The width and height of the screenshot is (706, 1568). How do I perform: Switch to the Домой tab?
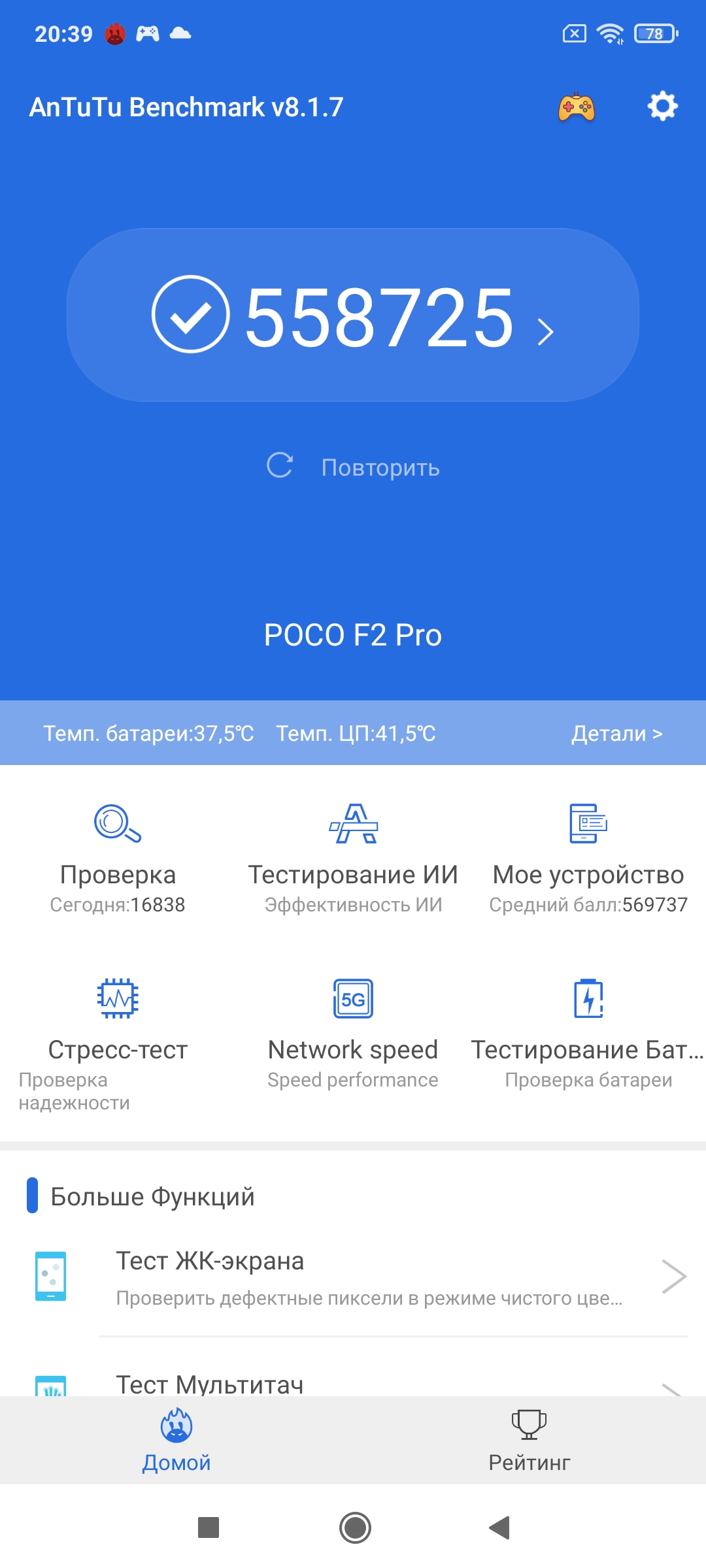(176, 1441)
